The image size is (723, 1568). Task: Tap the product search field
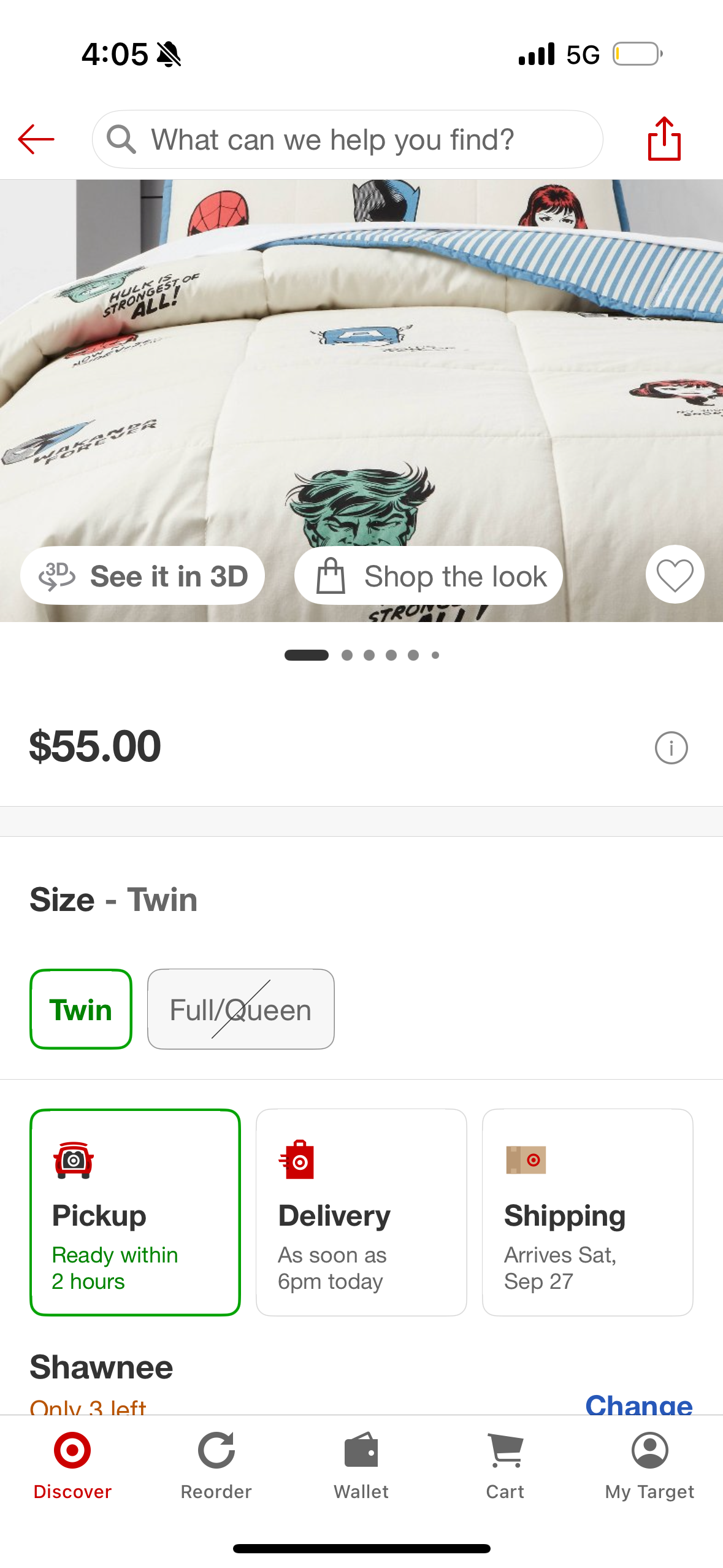coord(347,139)
